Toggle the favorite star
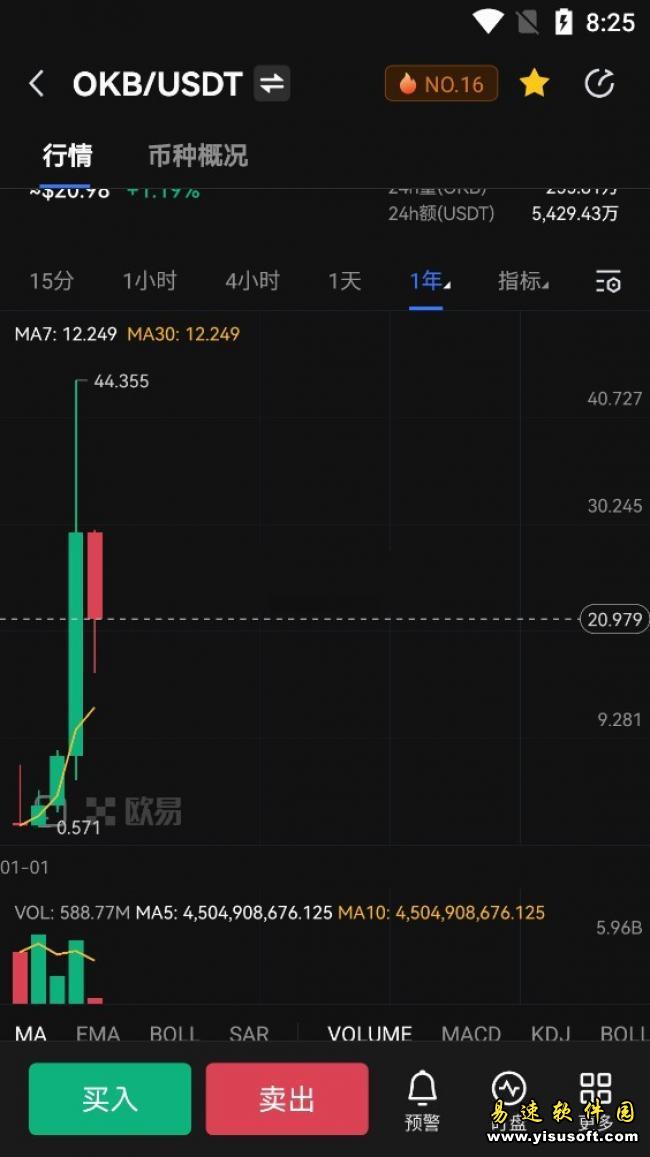The image size is (650, 1157). pyautogui.click(x=534, y=84)
